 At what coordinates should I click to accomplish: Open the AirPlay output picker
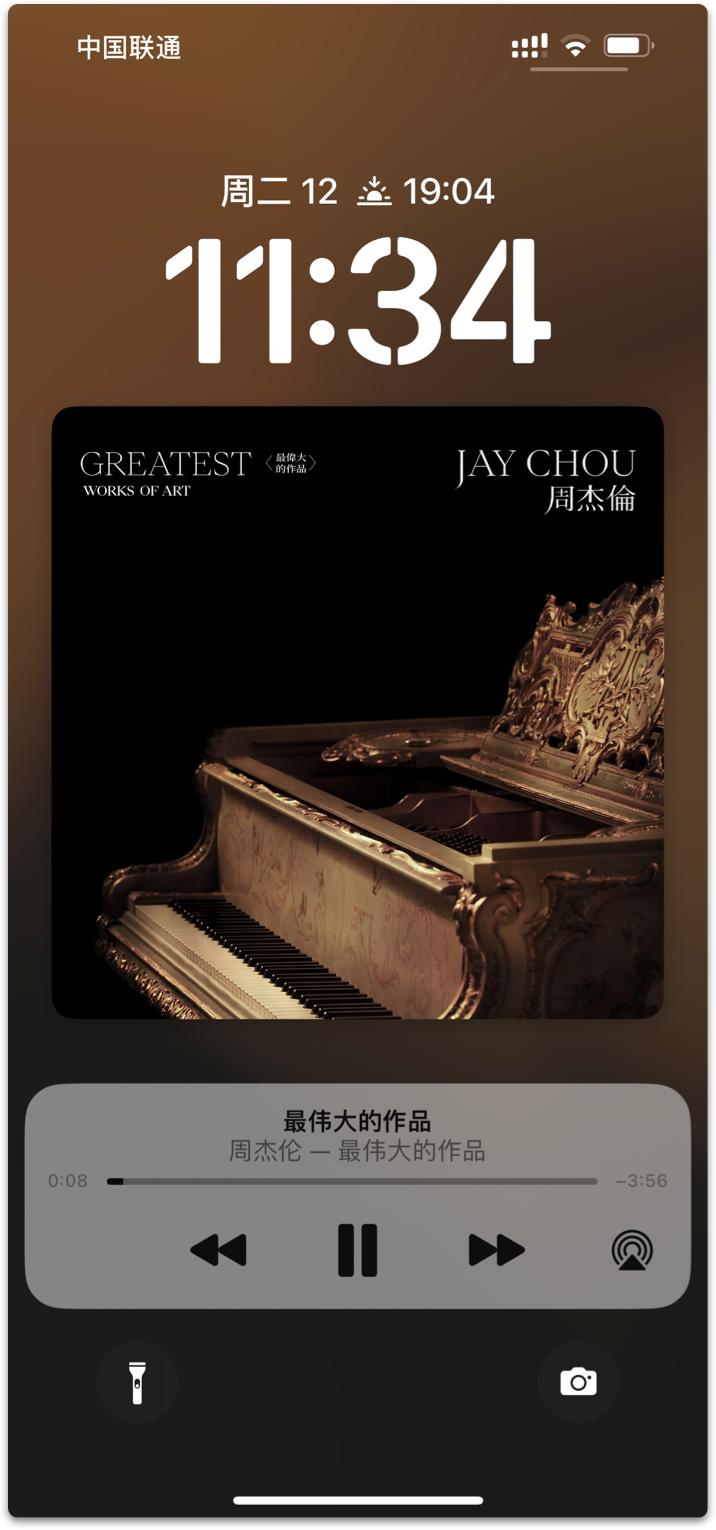tap(632, 1250)
